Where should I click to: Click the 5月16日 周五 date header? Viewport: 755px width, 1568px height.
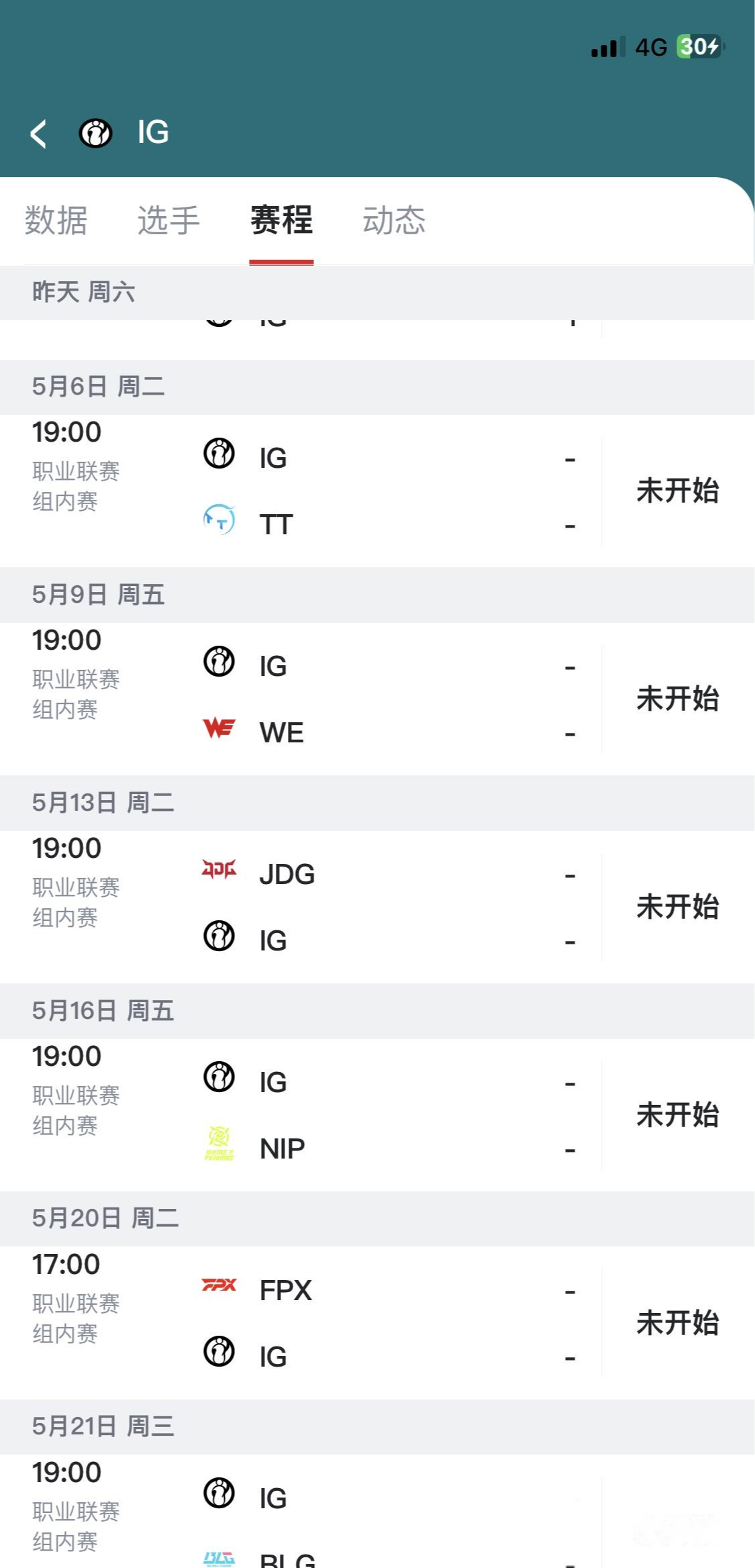point(104,1012)
